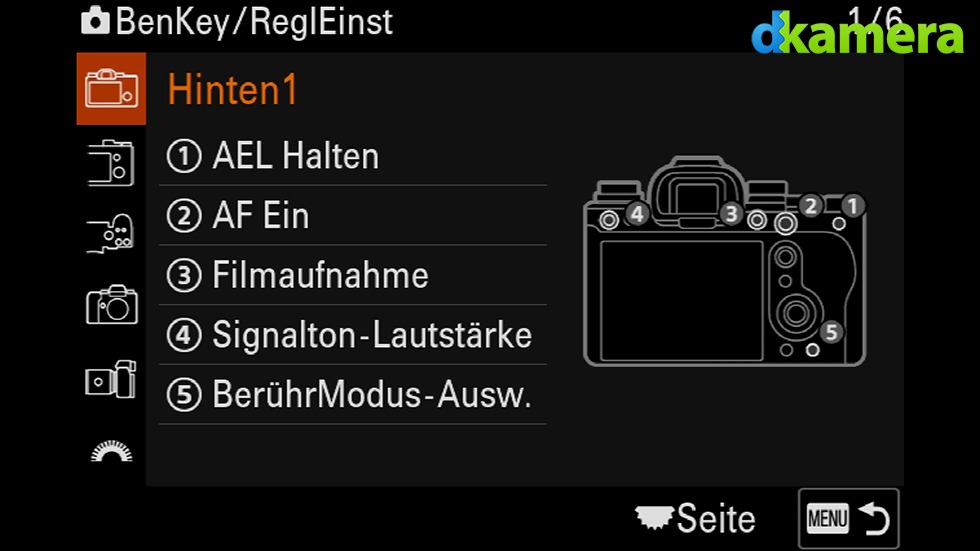Select the side-view camera with lens tab
The image size is (980, 551).
point(111,380)
